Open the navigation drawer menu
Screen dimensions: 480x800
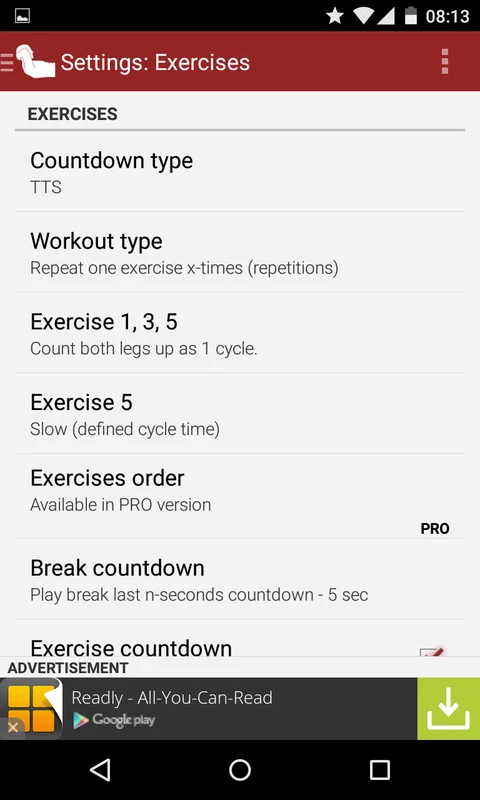28,62
